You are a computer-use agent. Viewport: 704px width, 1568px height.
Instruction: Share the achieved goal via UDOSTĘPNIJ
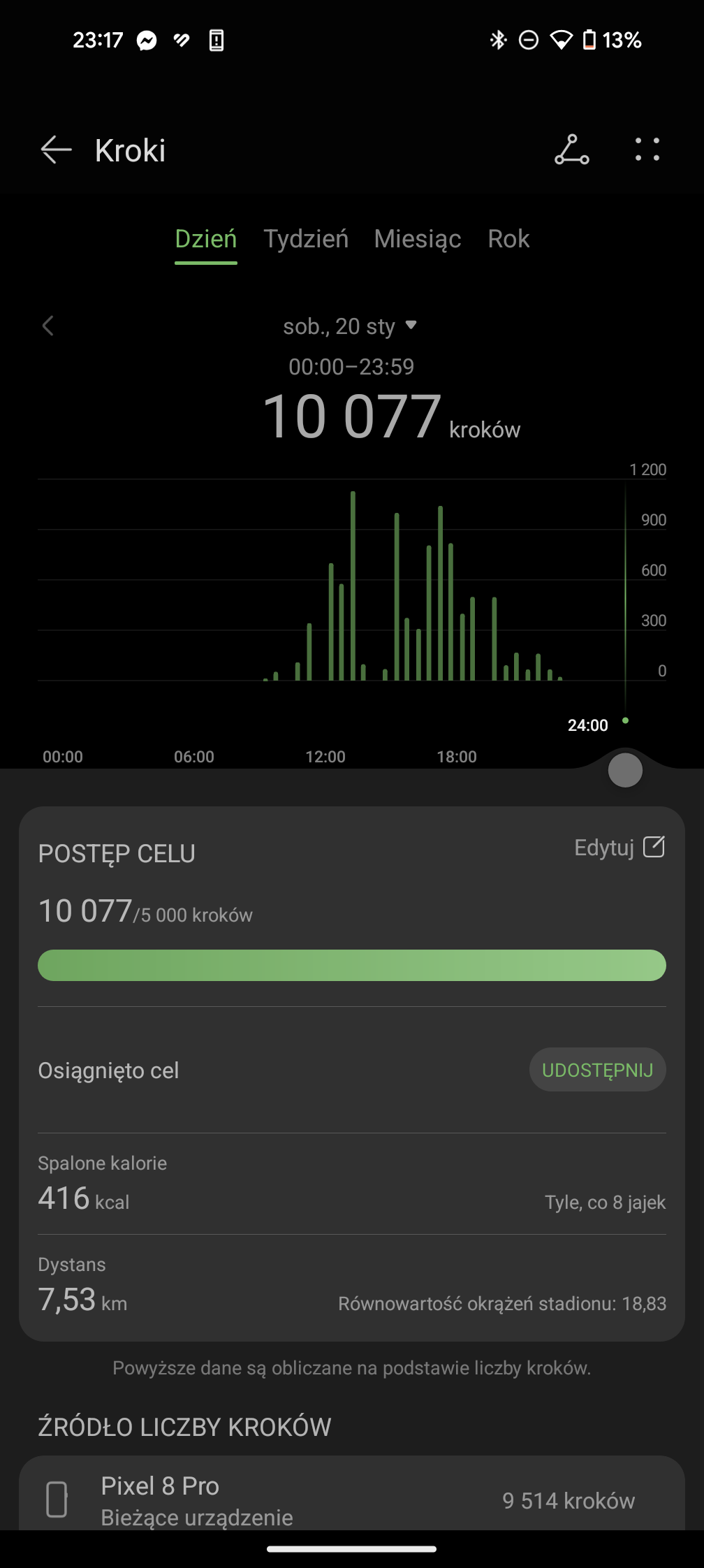597,1070
